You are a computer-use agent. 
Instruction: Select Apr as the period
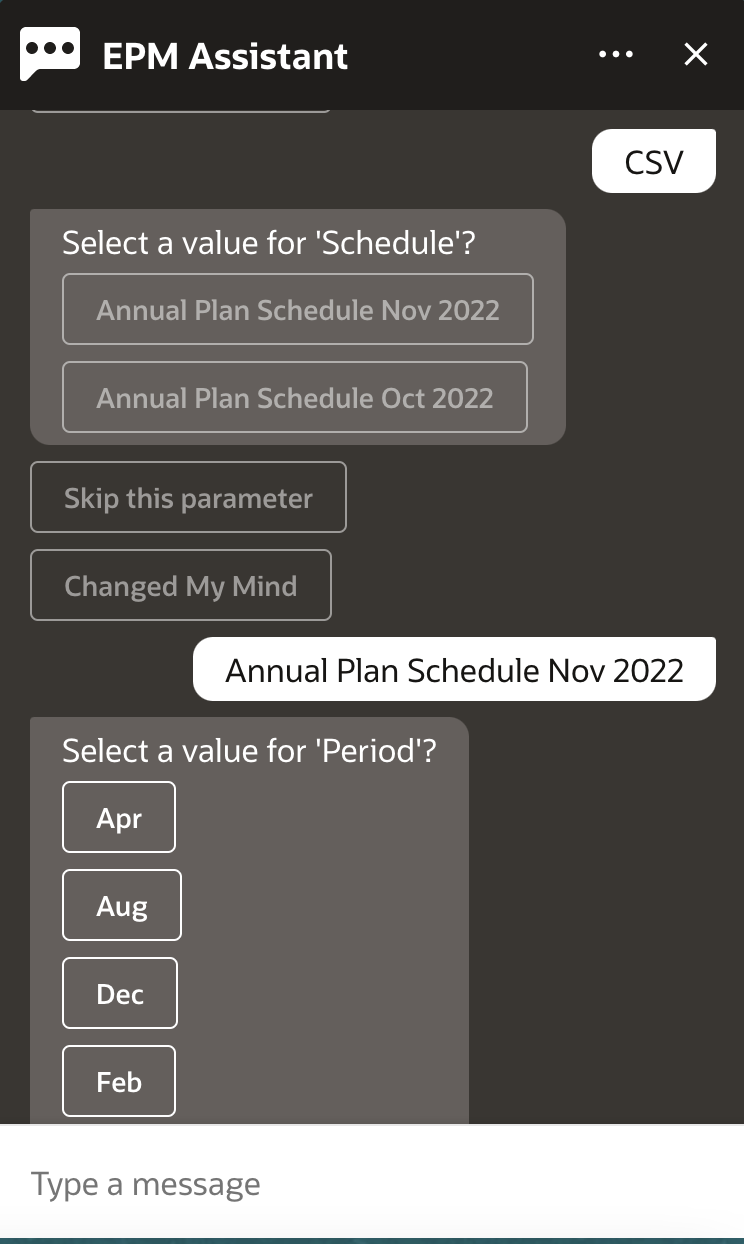(119, 818)
